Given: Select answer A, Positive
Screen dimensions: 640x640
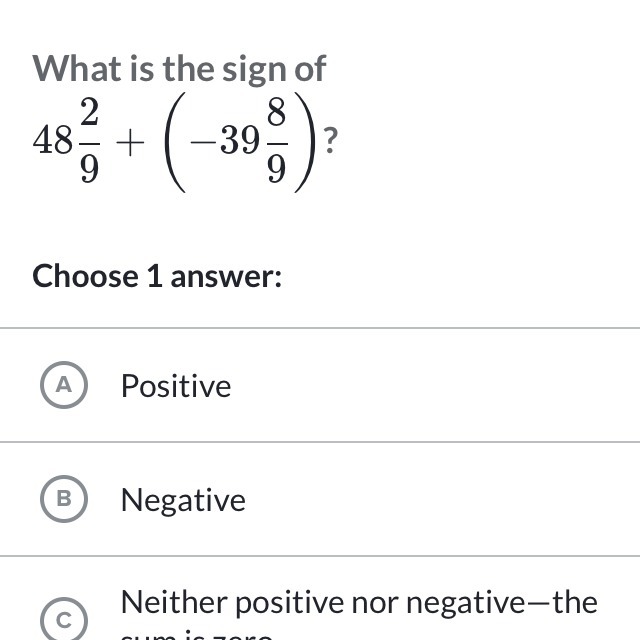Looking at the screenshot, I should (65, 385).
